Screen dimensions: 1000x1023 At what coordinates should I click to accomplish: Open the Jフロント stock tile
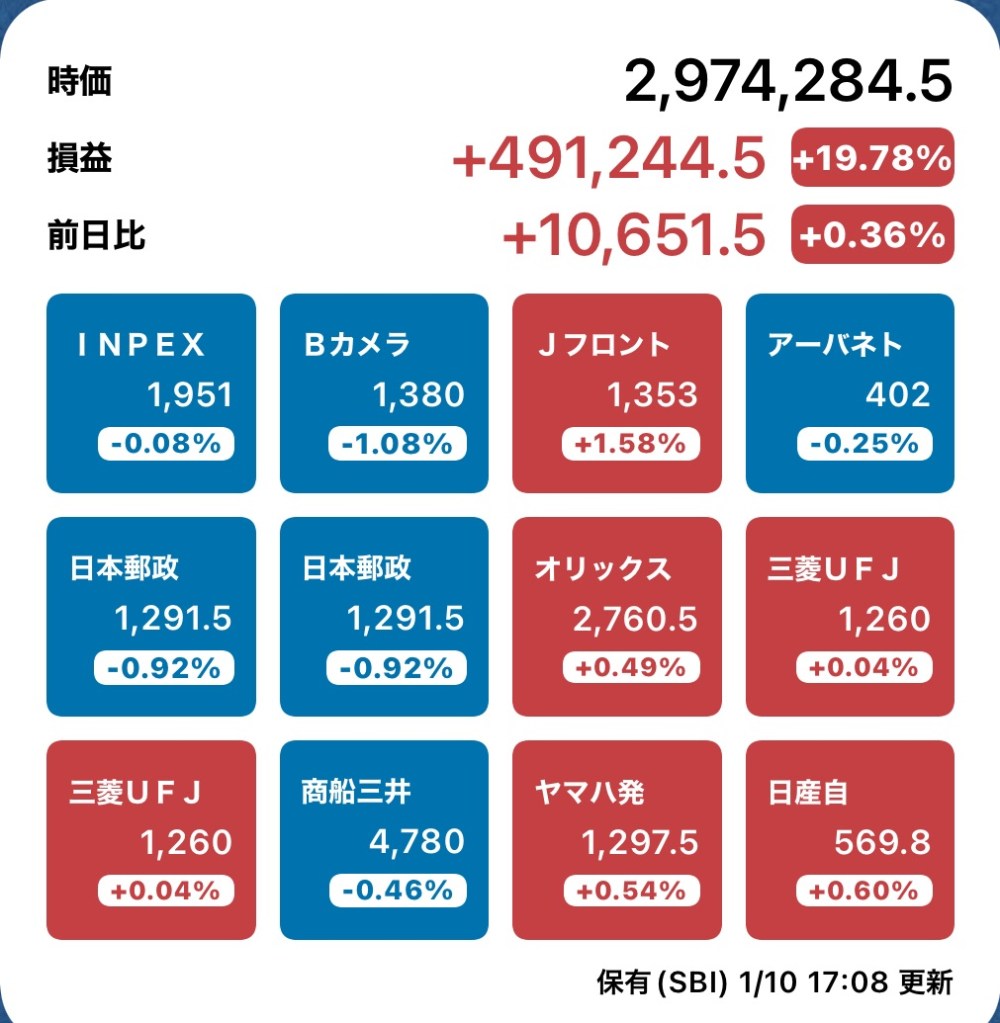pos(617,393)
